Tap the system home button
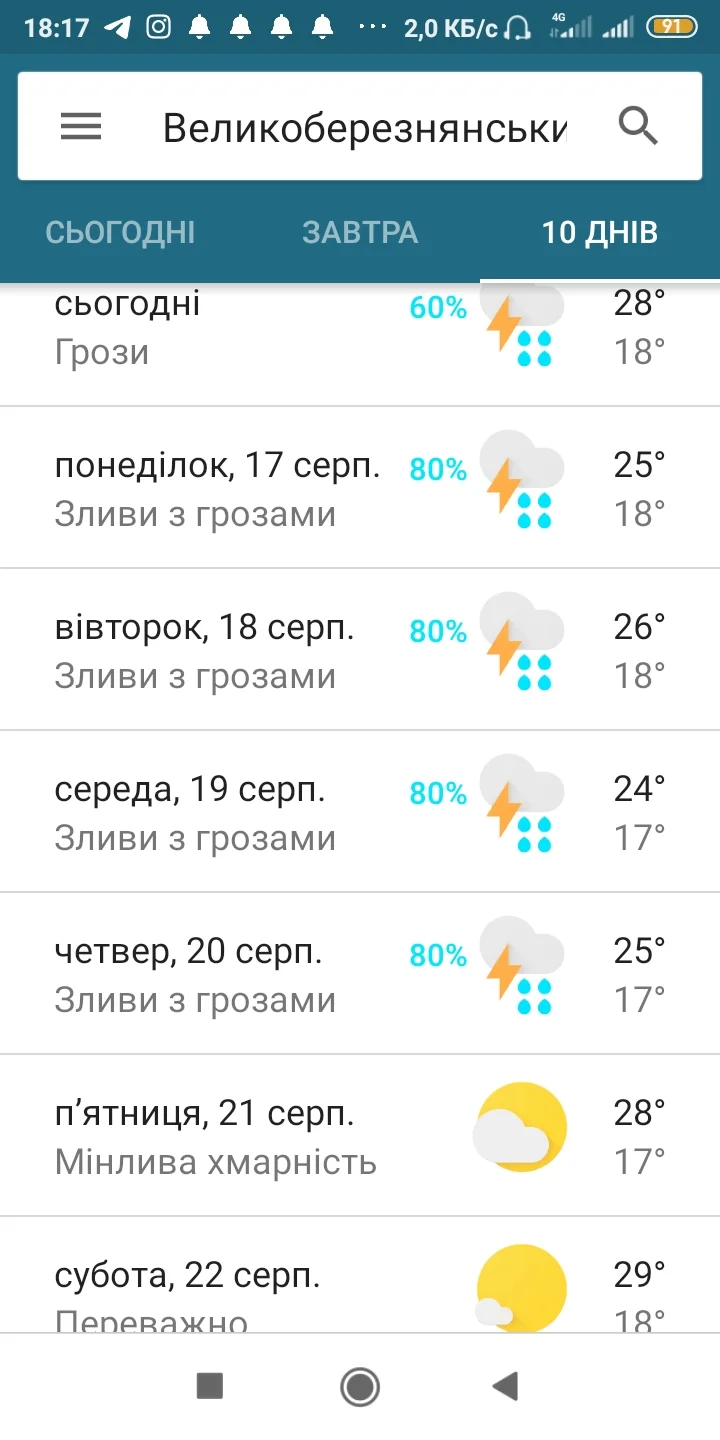Image resolution: width=720 pixels, height=1440 pixels. [x=360, y=1386]
